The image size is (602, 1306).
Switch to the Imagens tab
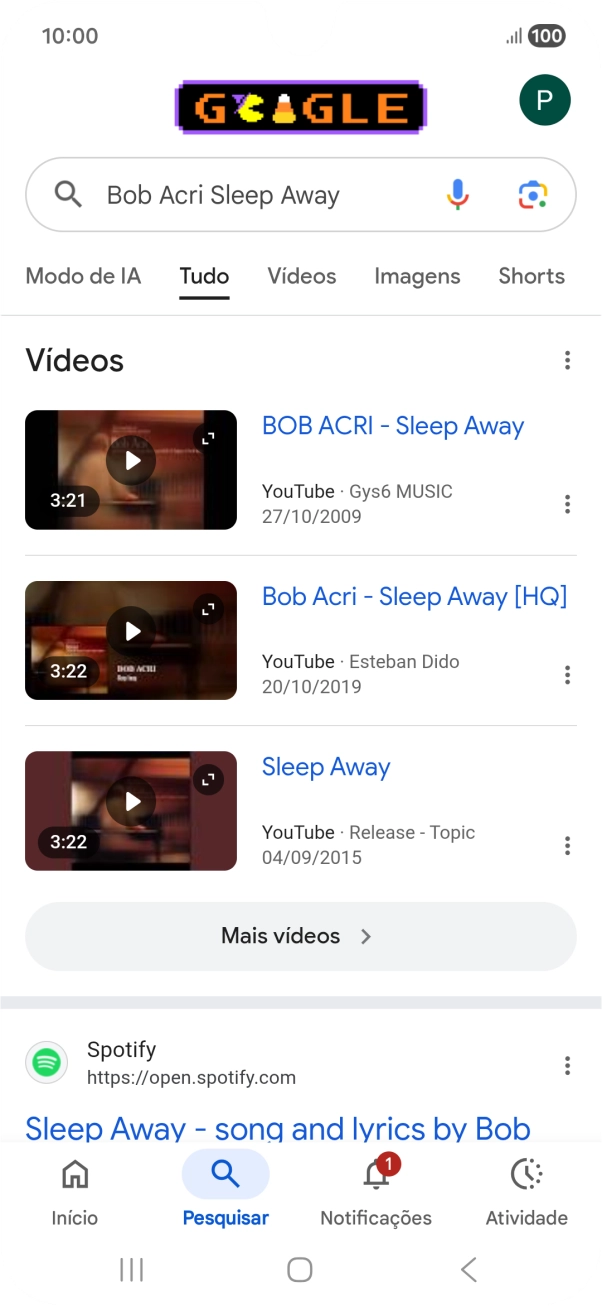pos(417,276)
